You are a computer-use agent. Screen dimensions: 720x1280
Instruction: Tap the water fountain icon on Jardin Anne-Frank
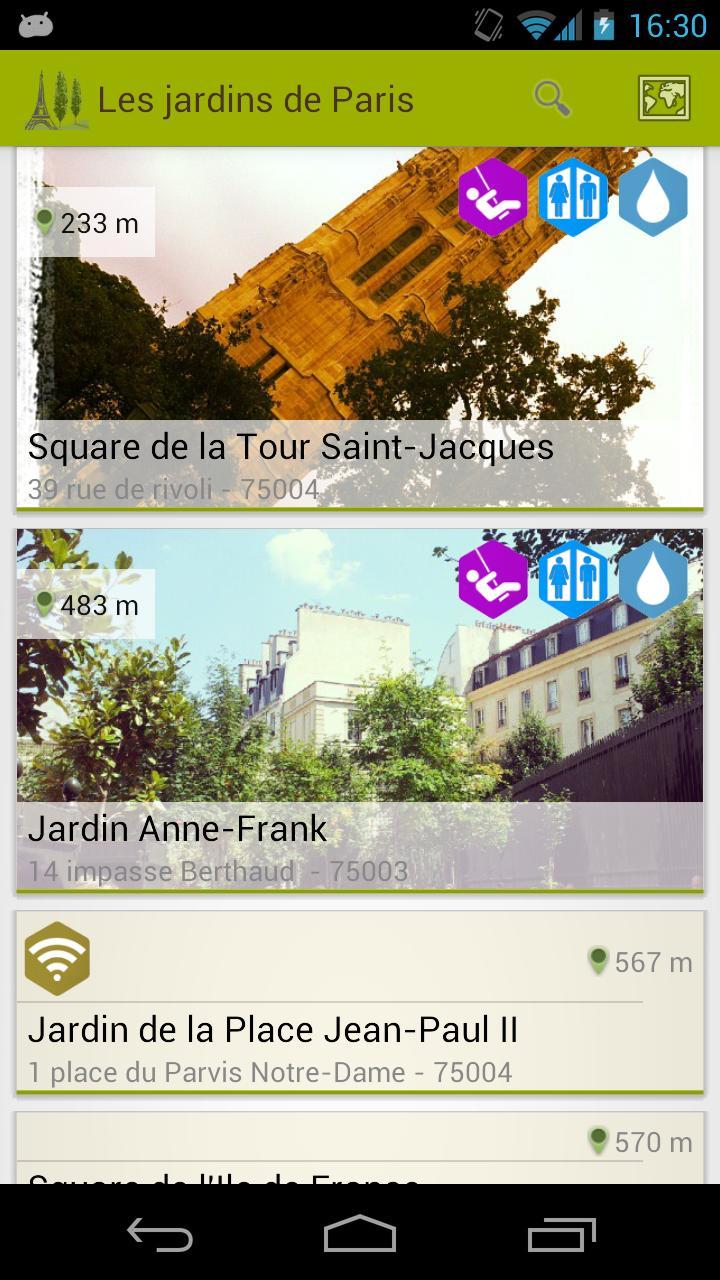click(652, 580)
